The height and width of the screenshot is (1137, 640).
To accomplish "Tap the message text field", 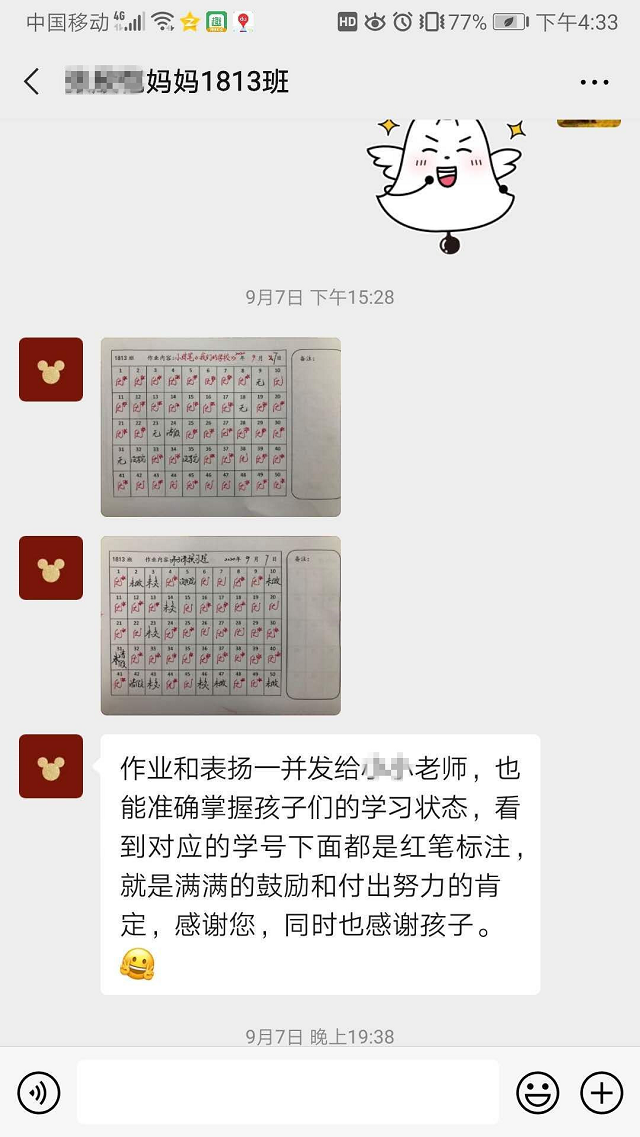I will coord(287,1092).
